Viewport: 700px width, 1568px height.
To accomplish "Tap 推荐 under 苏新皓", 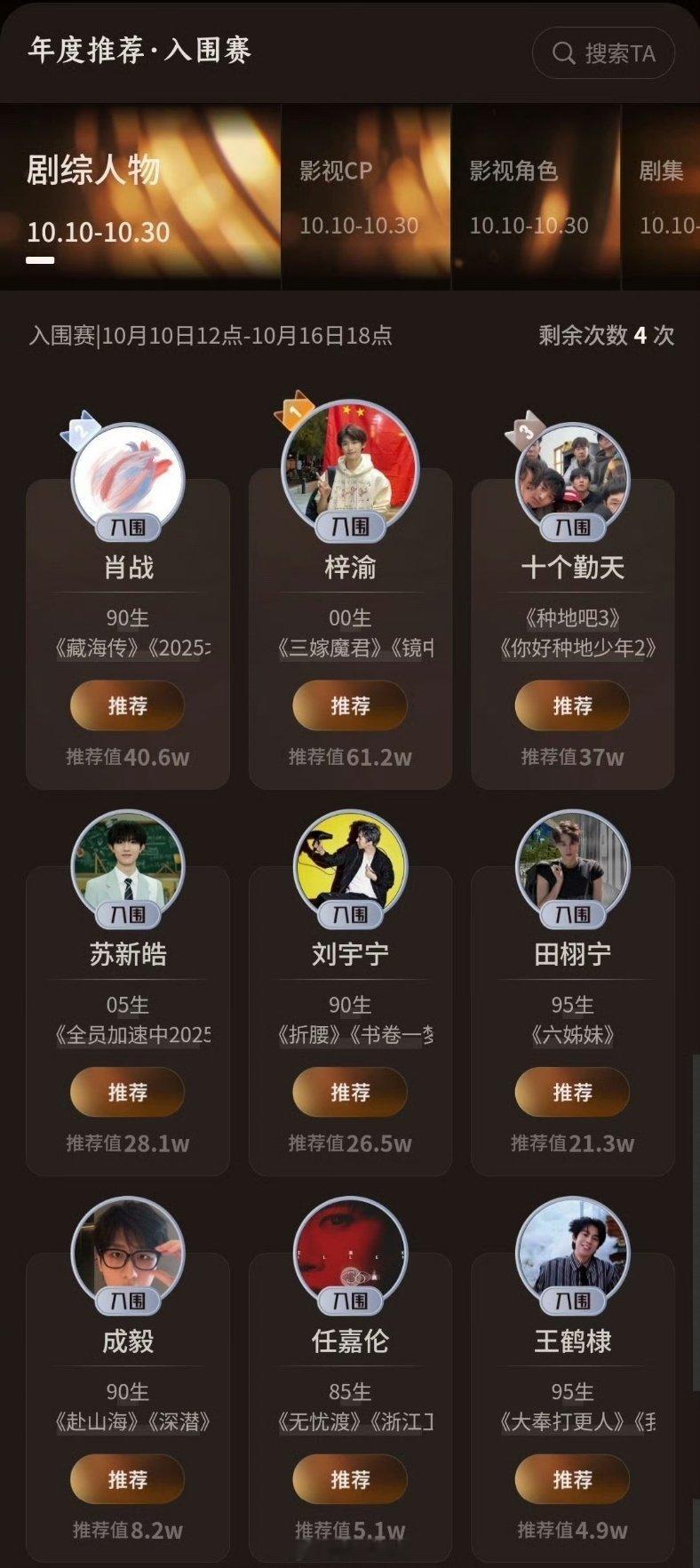I will click(x=127, y=1092).
